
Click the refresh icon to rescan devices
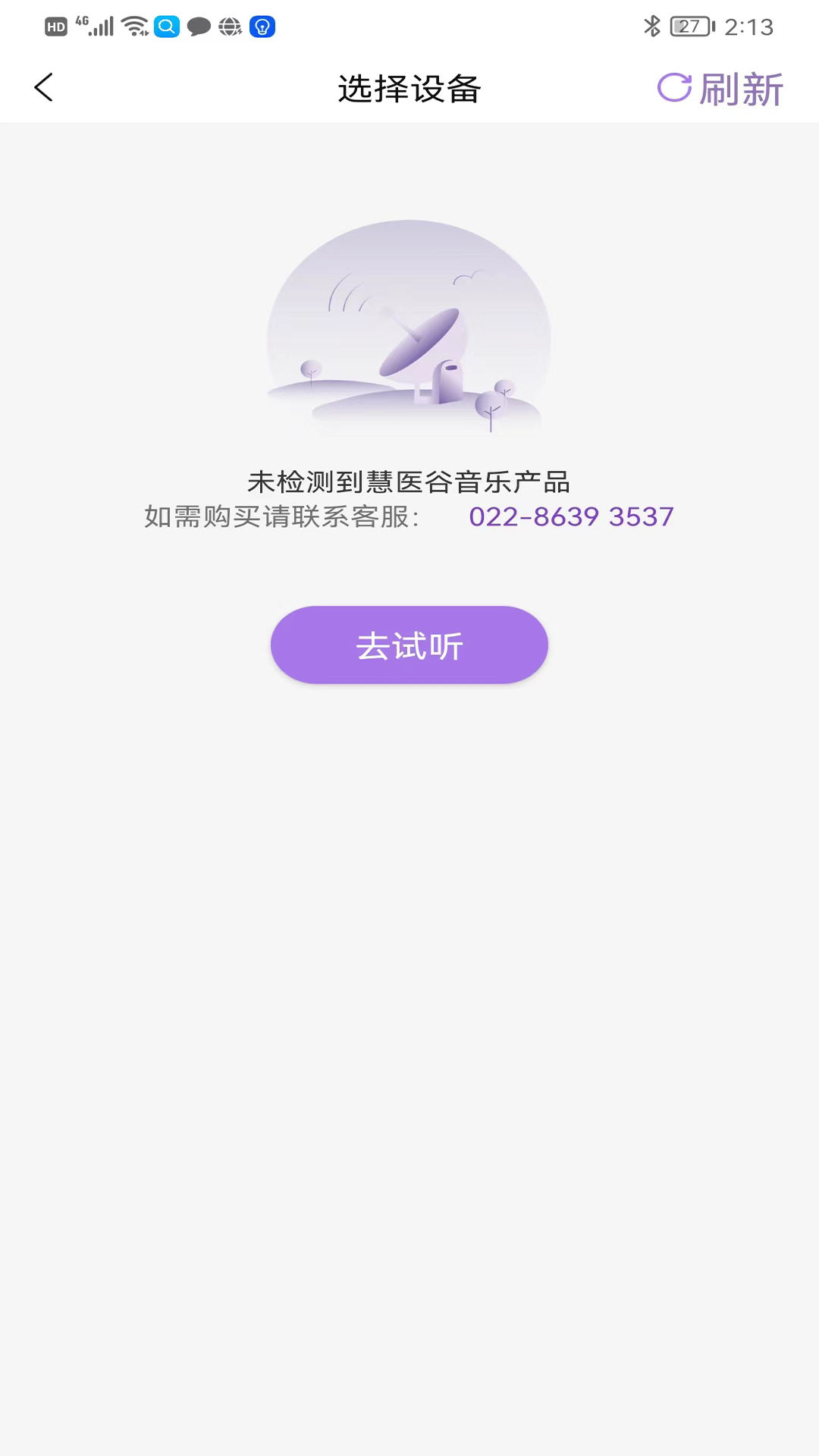pyautogui.click(x=673, y=87)
